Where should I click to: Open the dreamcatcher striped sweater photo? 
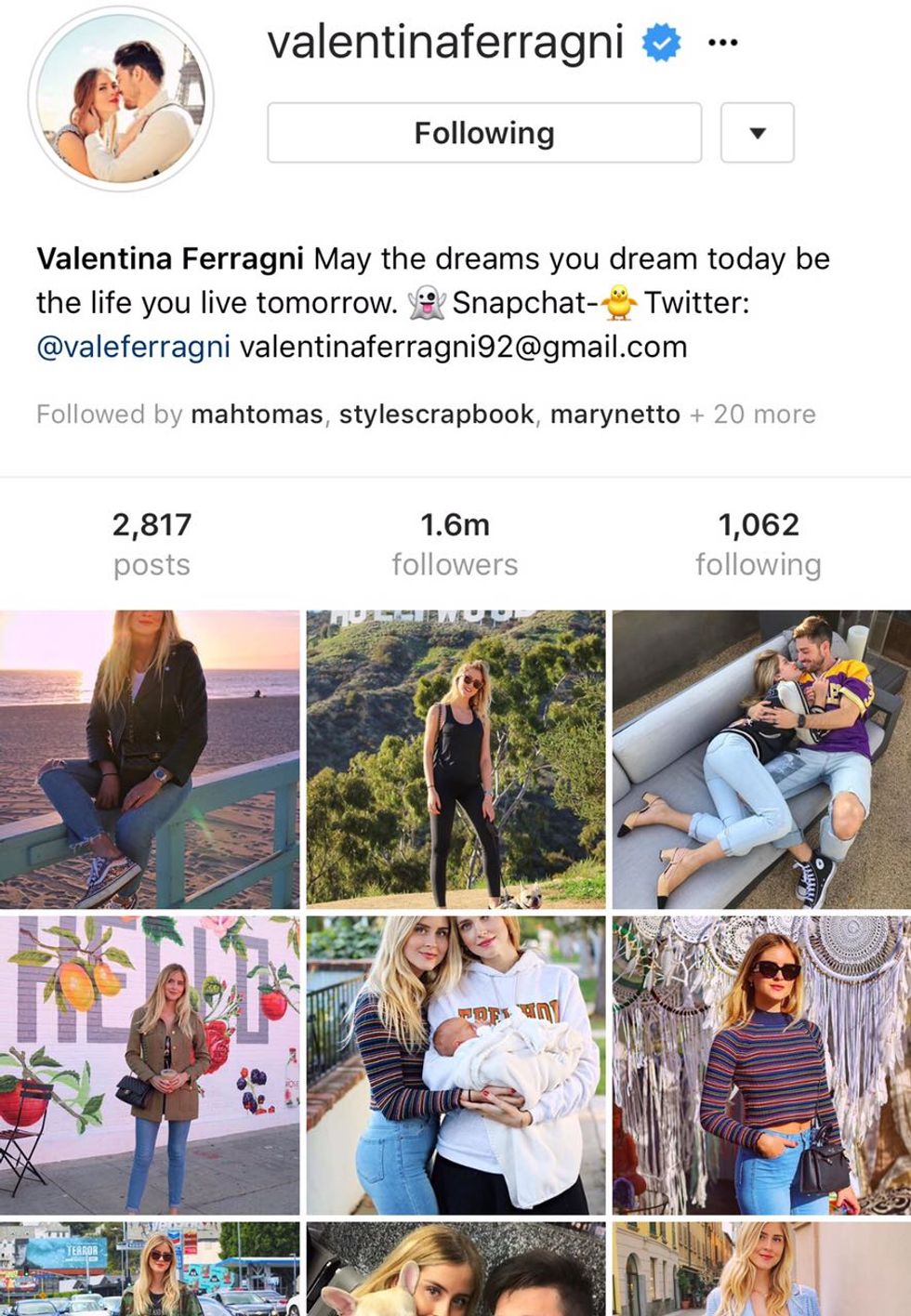761,1065
